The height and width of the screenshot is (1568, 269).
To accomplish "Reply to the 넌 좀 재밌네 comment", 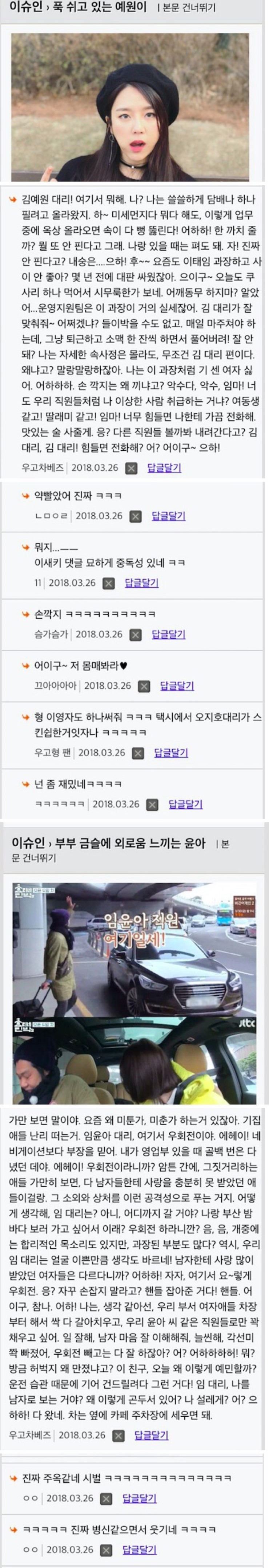I will click(x=185, y=804).
